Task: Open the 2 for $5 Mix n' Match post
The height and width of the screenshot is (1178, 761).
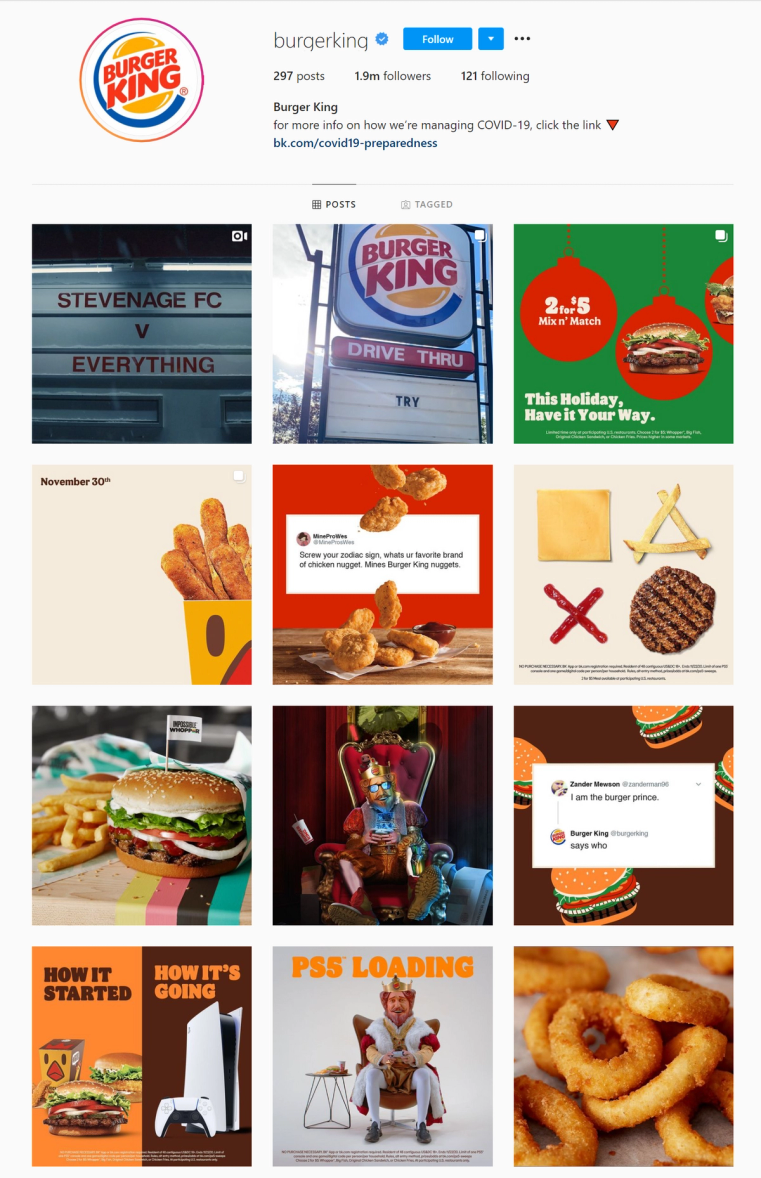Action: pos(623,333)
